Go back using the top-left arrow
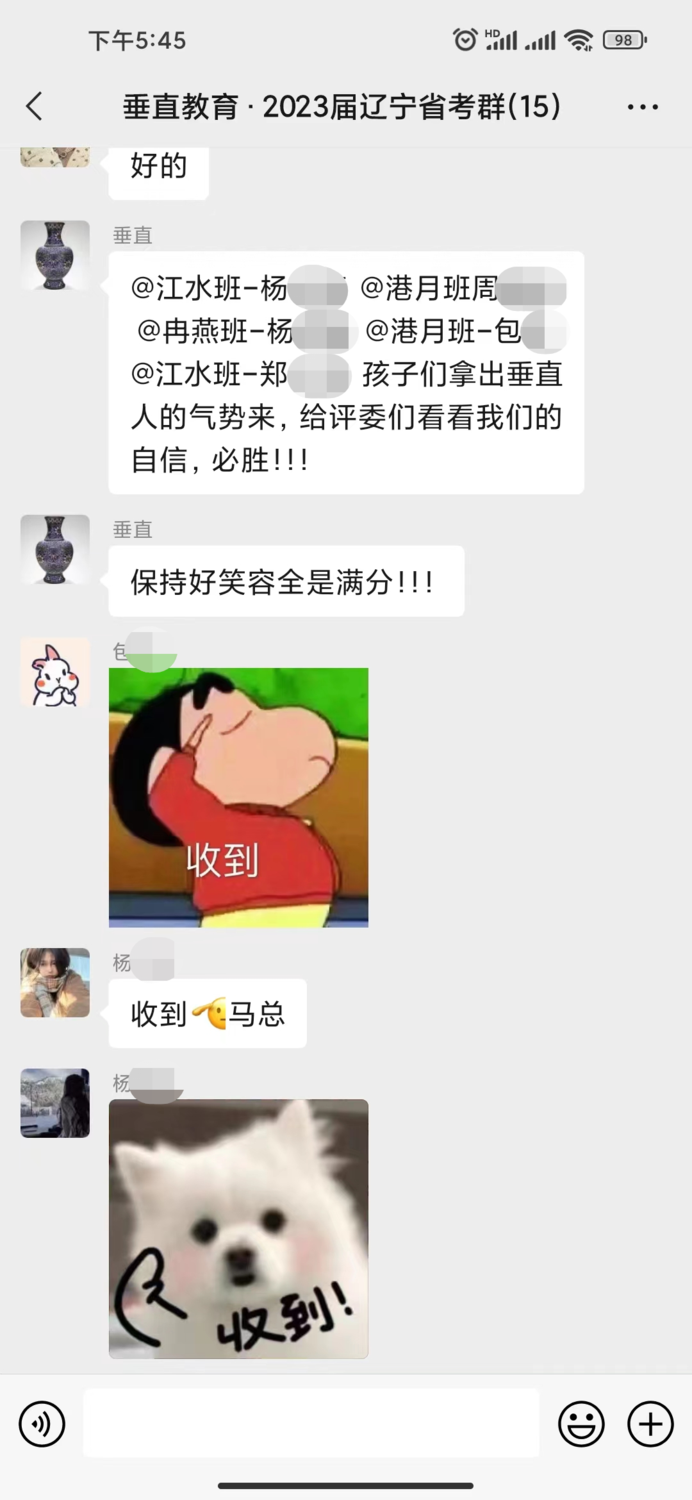This screenshot has width=692, height=1500. 35,106
